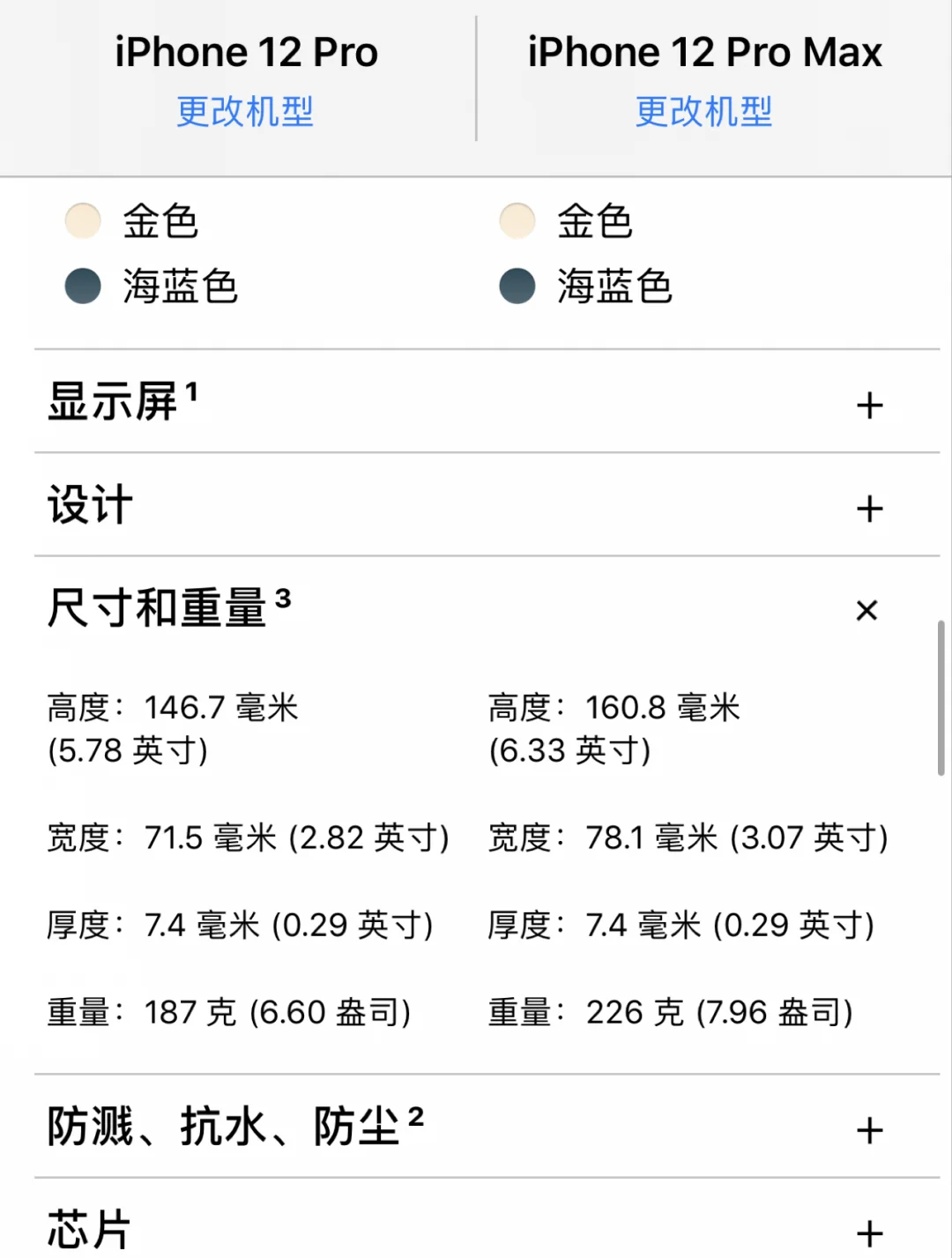
Task: Click the × icon beside 尺寸和重量
Action: (x=867, y=610)
